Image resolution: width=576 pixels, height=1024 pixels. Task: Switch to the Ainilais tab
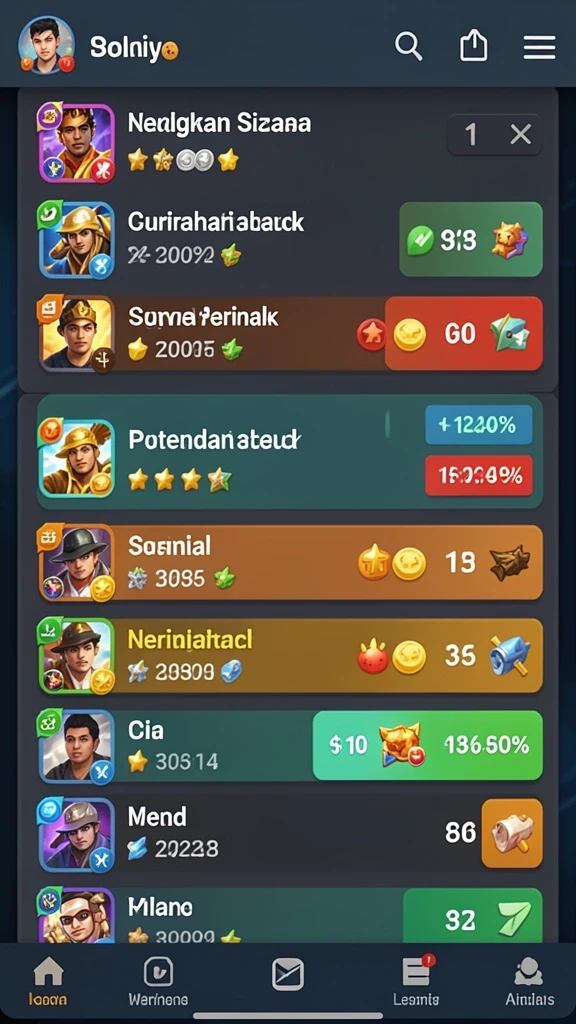tap(529, 981)
